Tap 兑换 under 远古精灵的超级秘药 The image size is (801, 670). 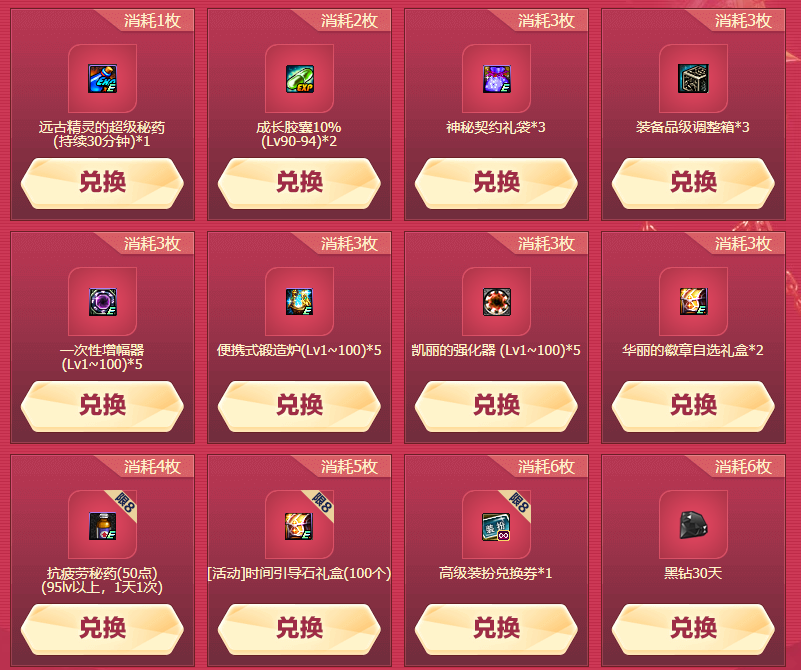pos(102,183)
